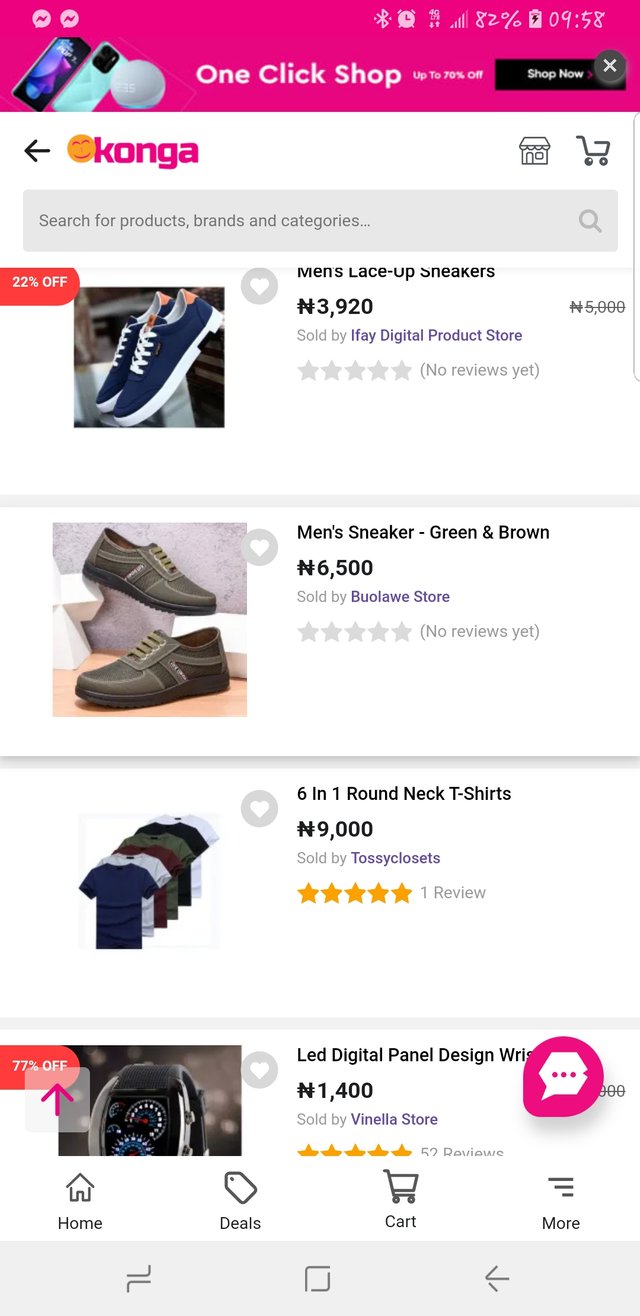Open the Cart tab

tap(400, 1201)
